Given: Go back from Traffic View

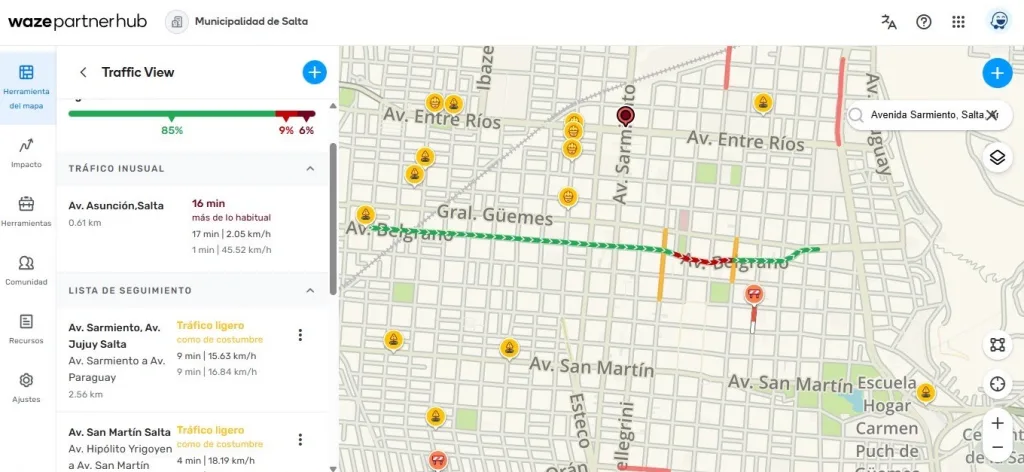Looking at the screenshot, I should [x=83, y=72].
